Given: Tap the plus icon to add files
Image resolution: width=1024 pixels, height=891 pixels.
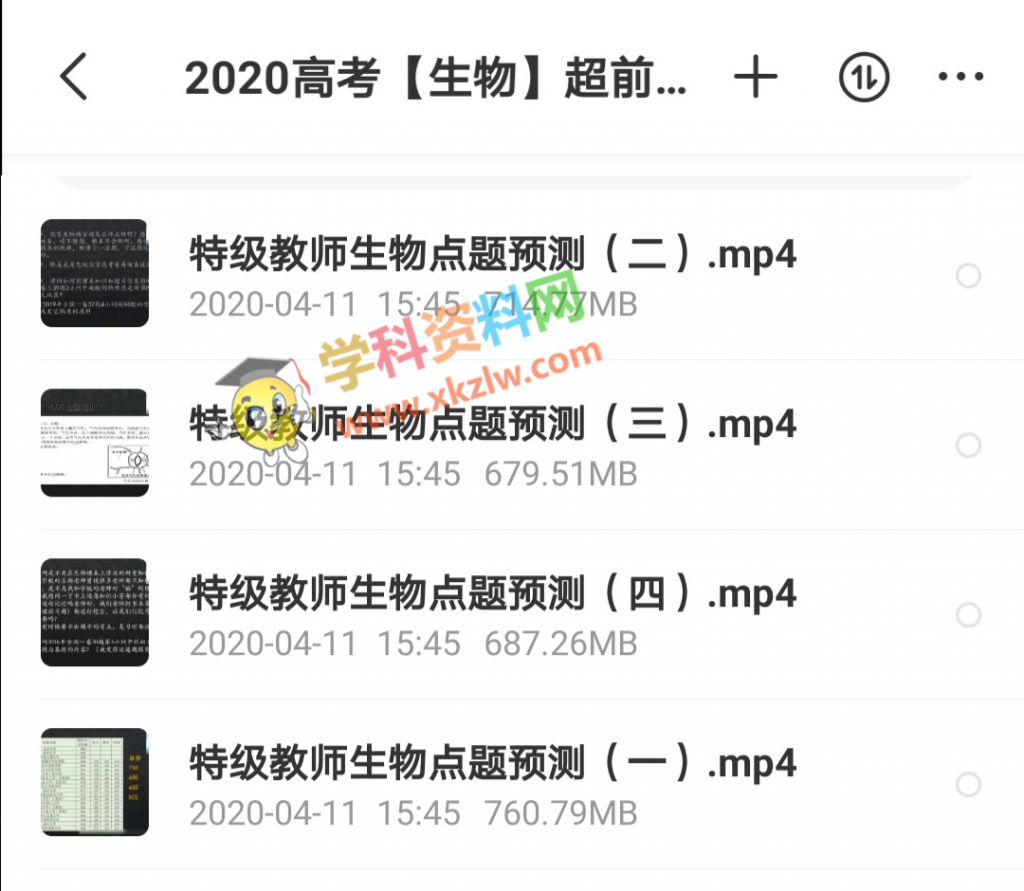Looking at the screenshot, I should coord(756,77).
